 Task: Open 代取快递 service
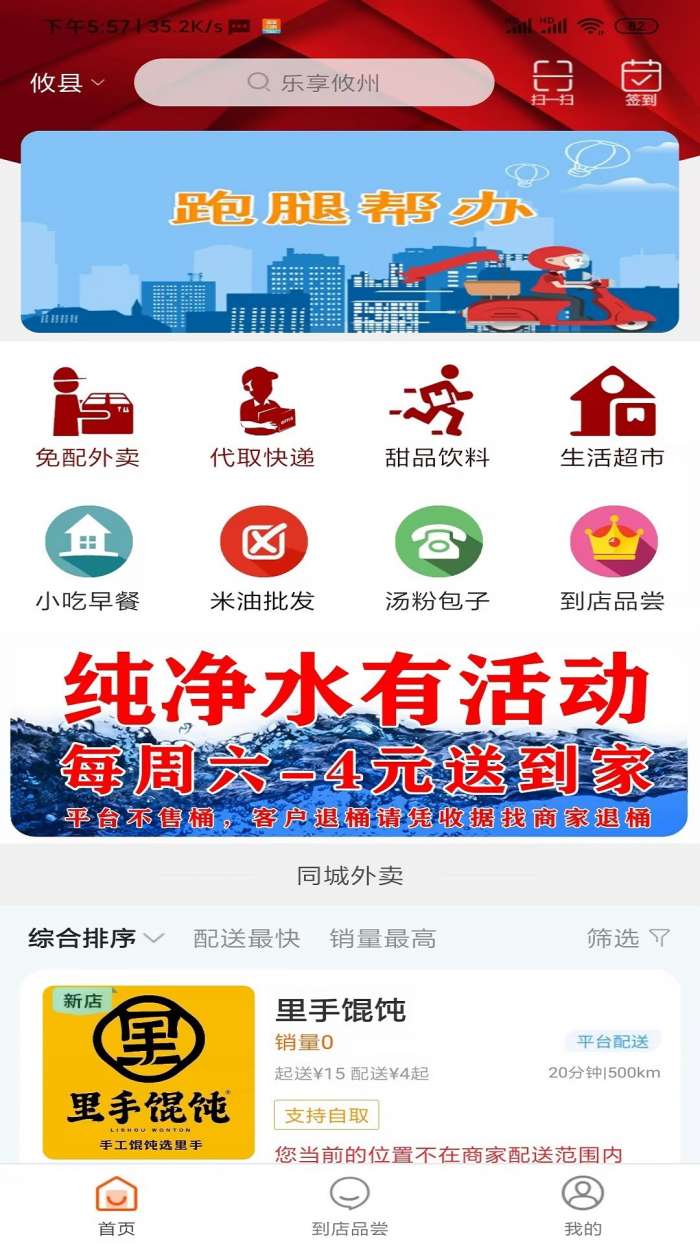click(x=262, y=417)
